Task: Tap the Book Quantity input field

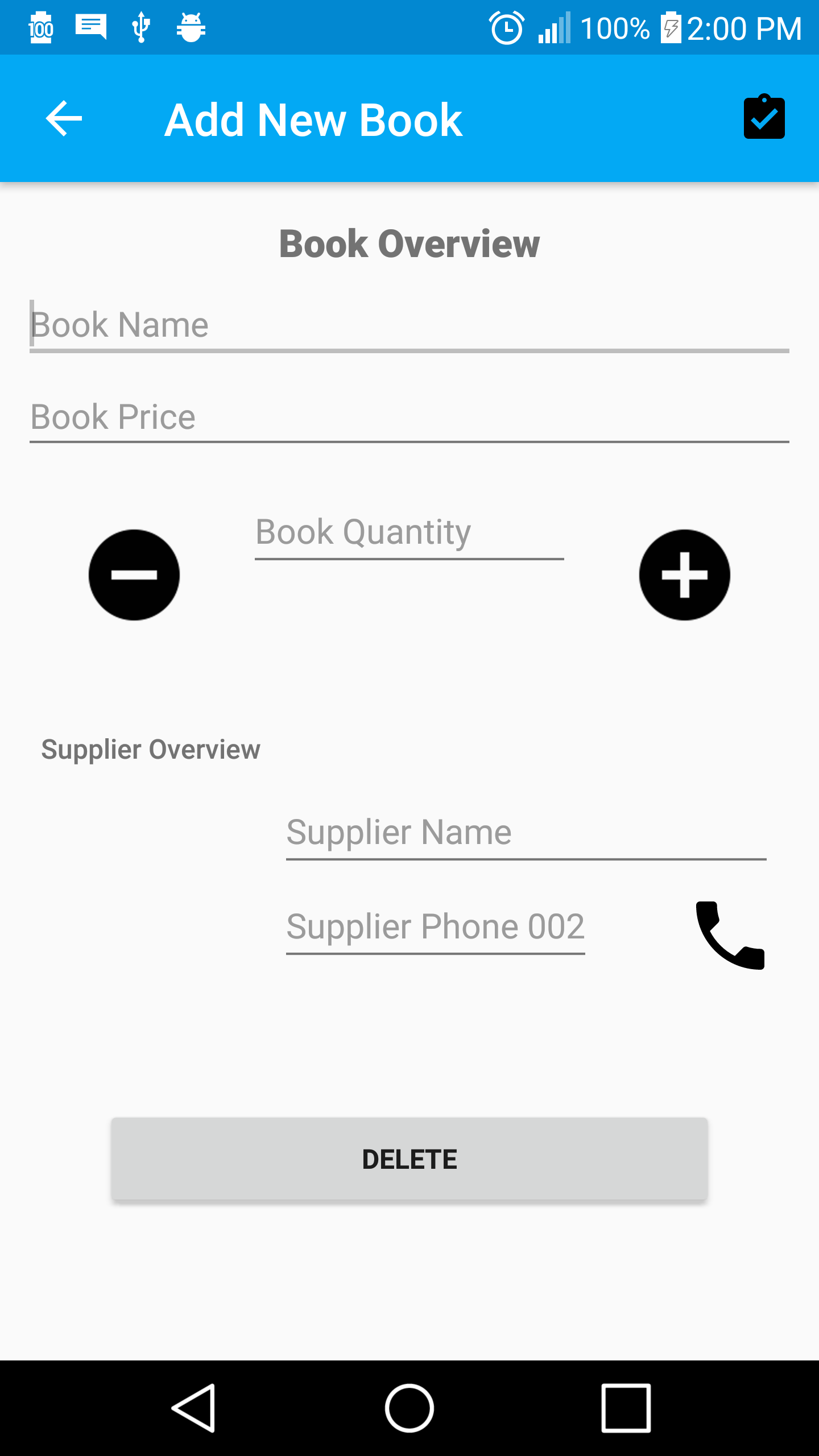Action: tap(408, 533)
